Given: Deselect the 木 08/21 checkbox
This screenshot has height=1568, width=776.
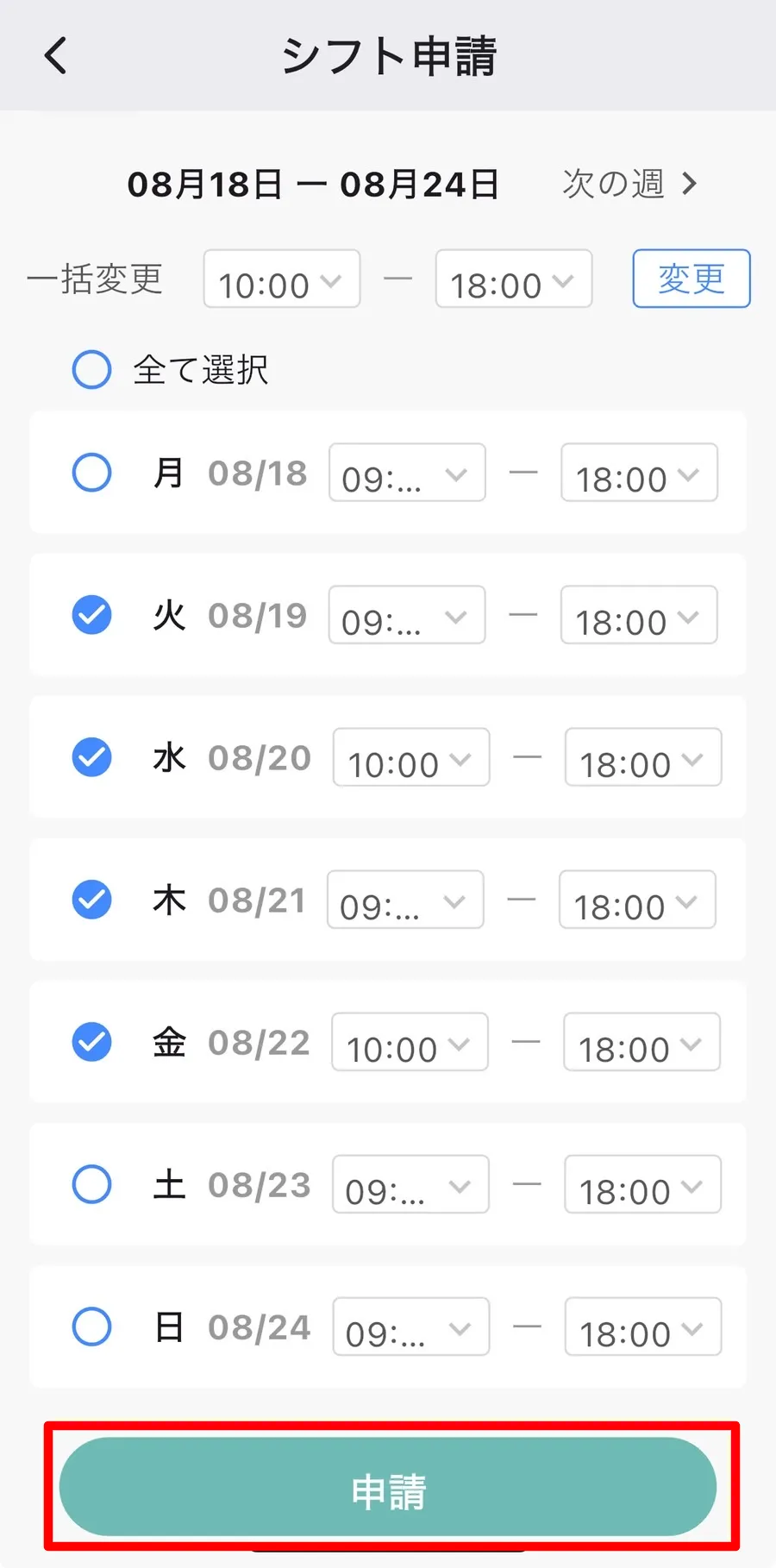Looking at the screenshot, I should point(91,900).
